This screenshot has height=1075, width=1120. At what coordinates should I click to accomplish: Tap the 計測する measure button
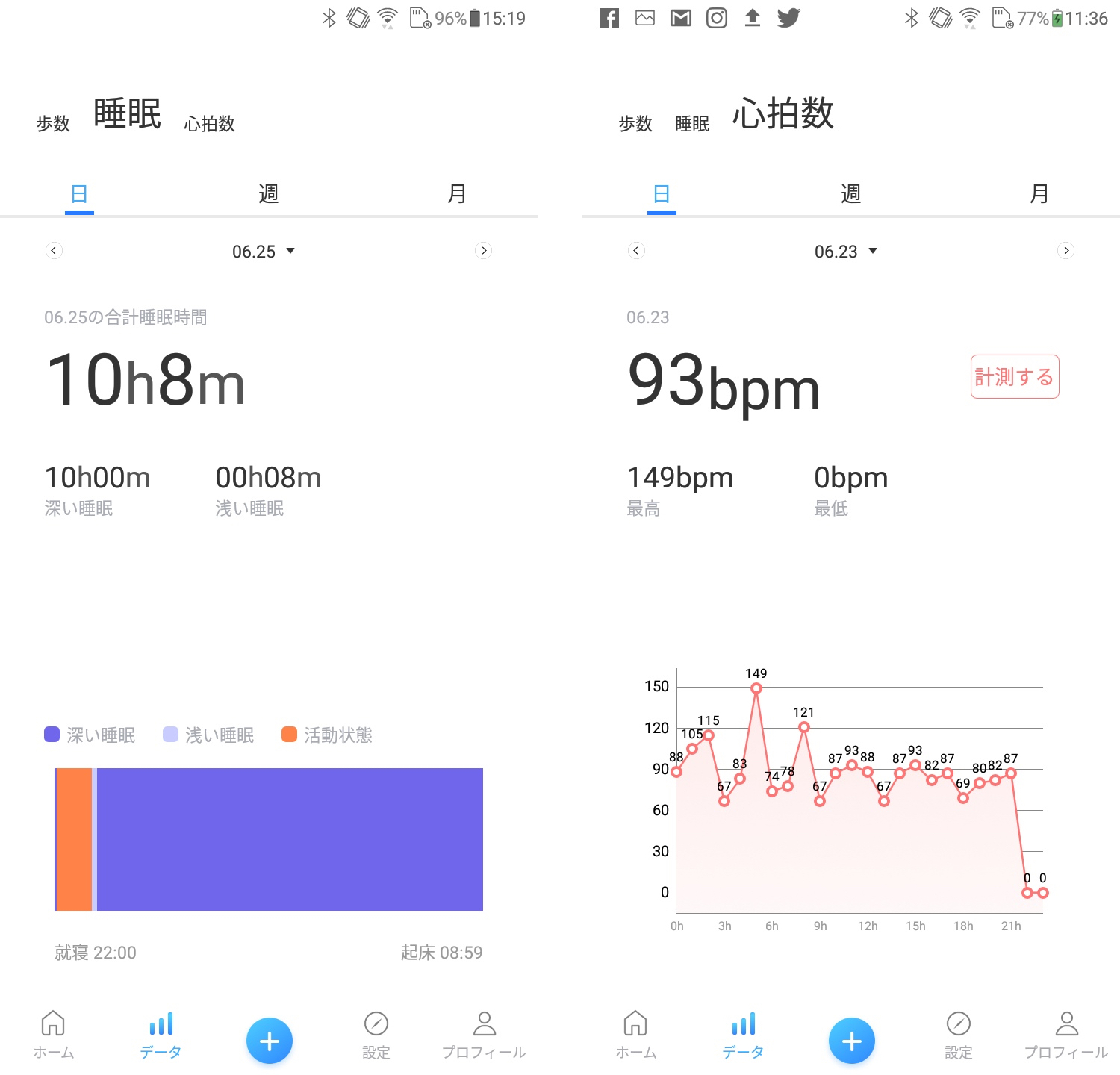pos(1015,377)
